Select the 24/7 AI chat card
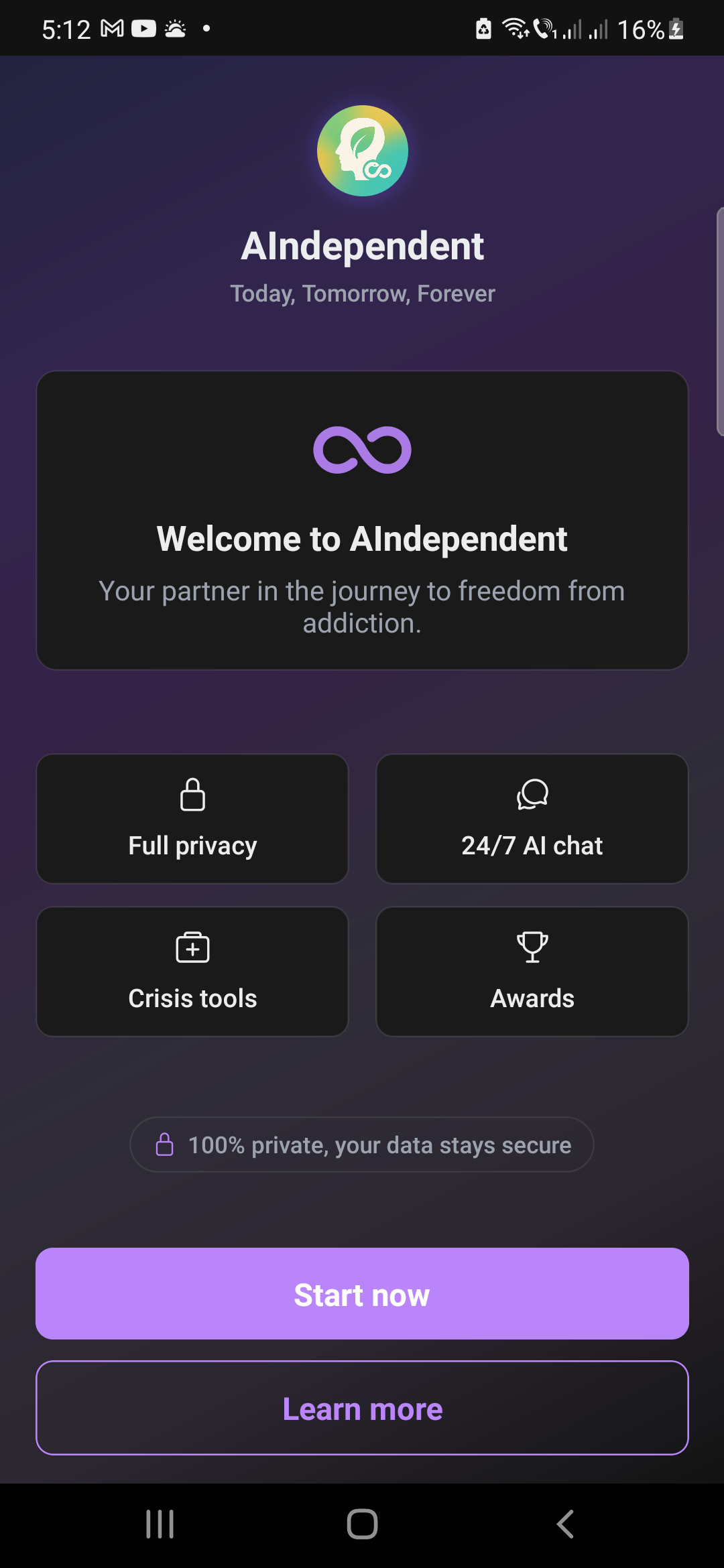Viewport: 724px width, 1568px height. pos(532,819)
